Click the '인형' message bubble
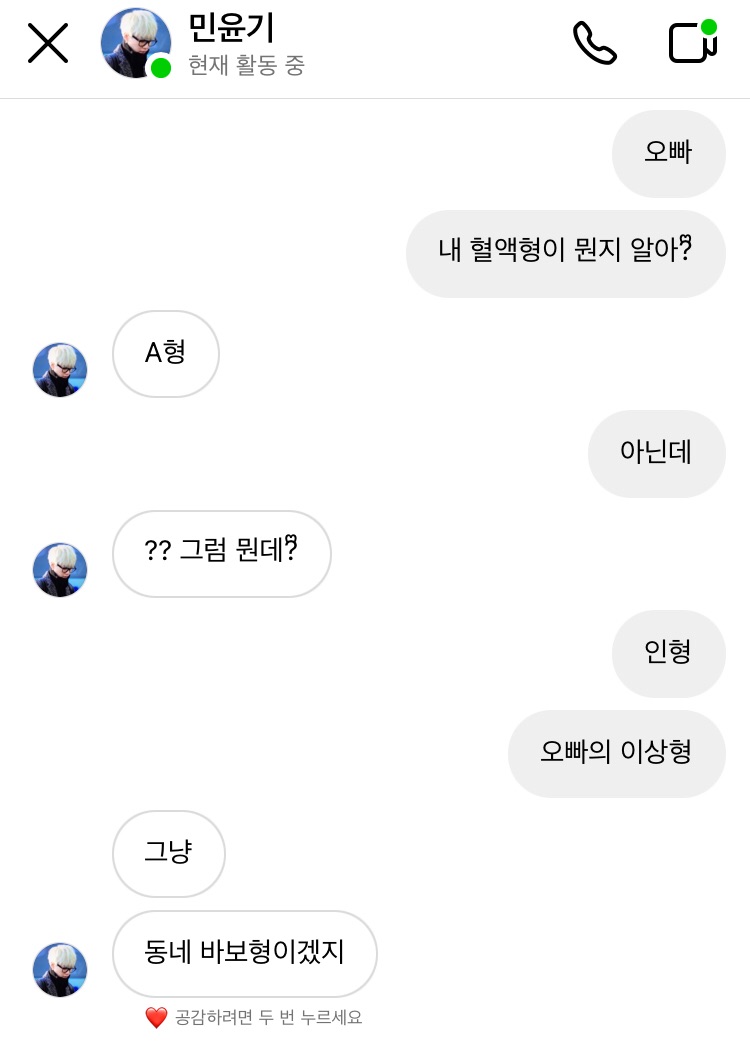Screen dimensions: 750x1042 click(669, 654)
